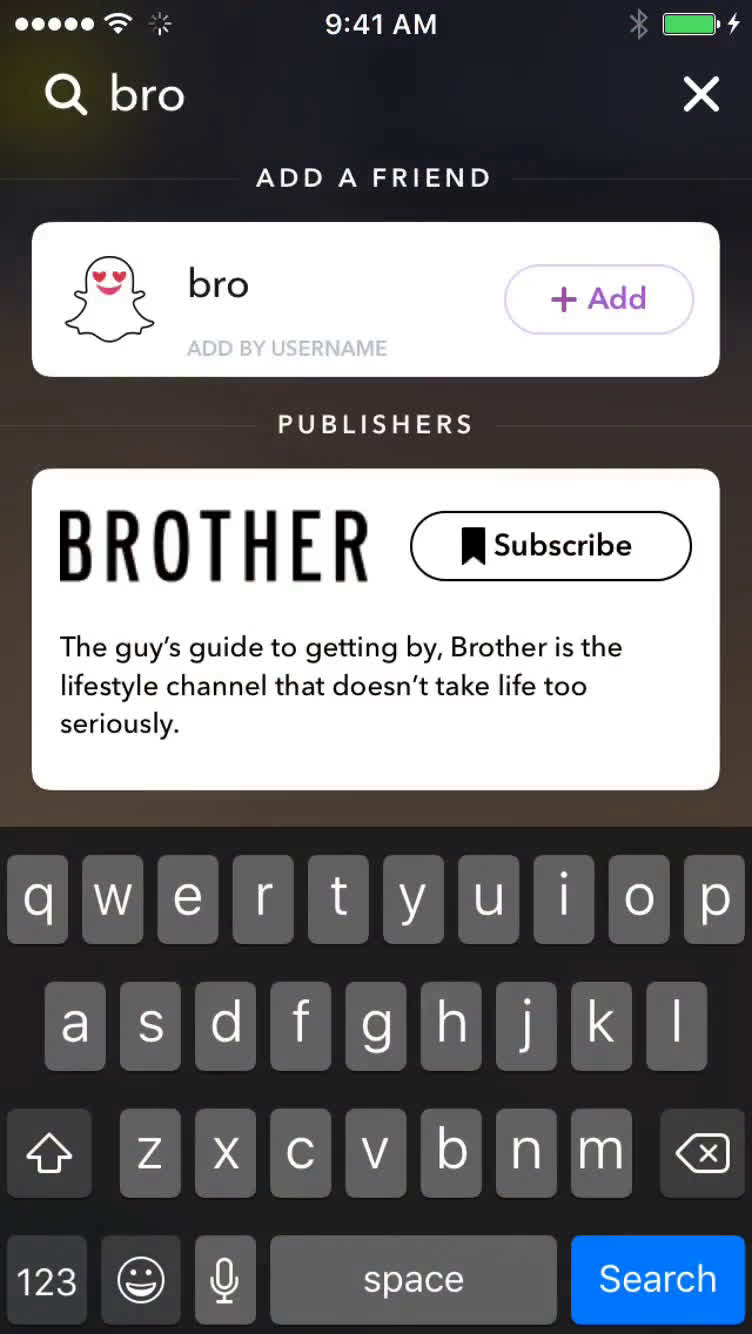Activate voice dictation with the microphone icon

(224, 1279)
